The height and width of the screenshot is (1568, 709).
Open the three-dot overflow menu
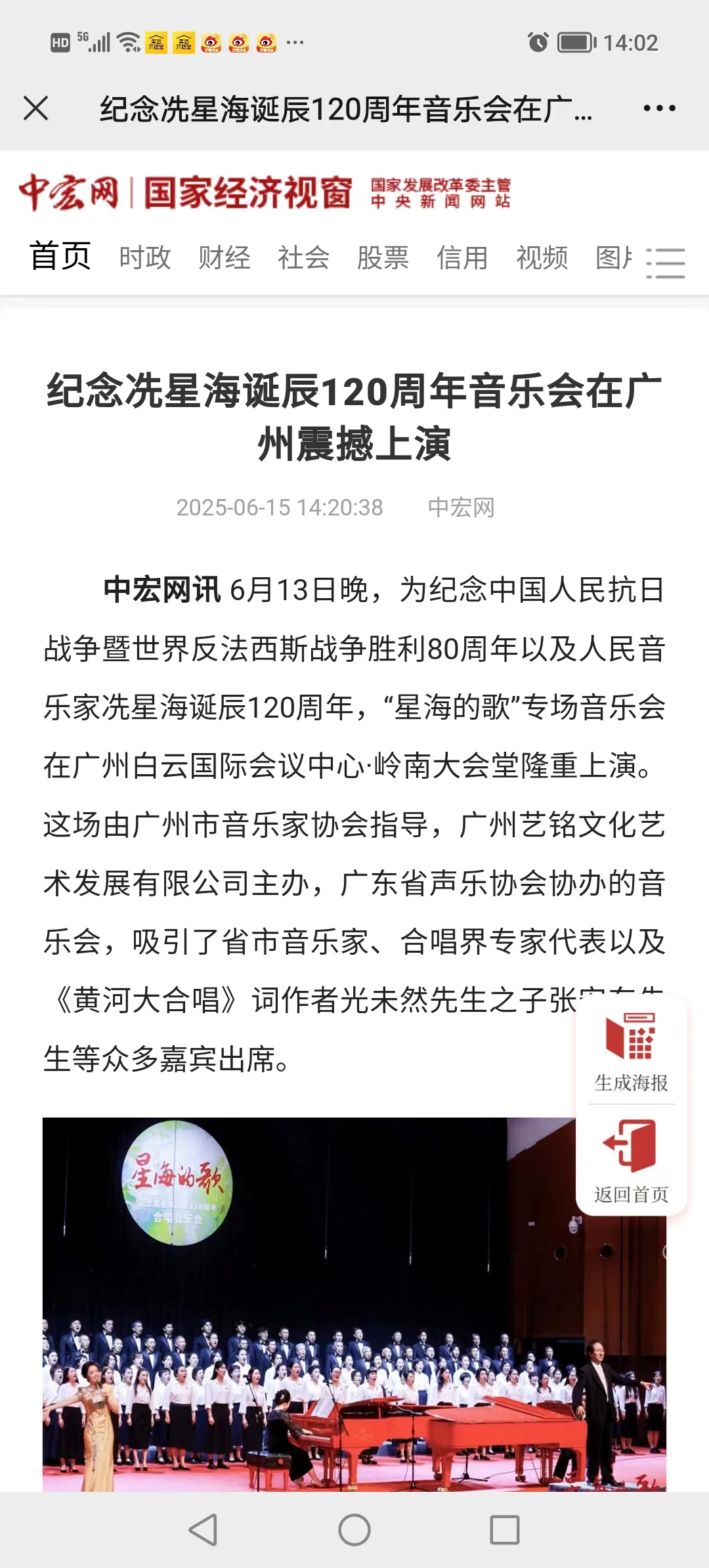659,108
